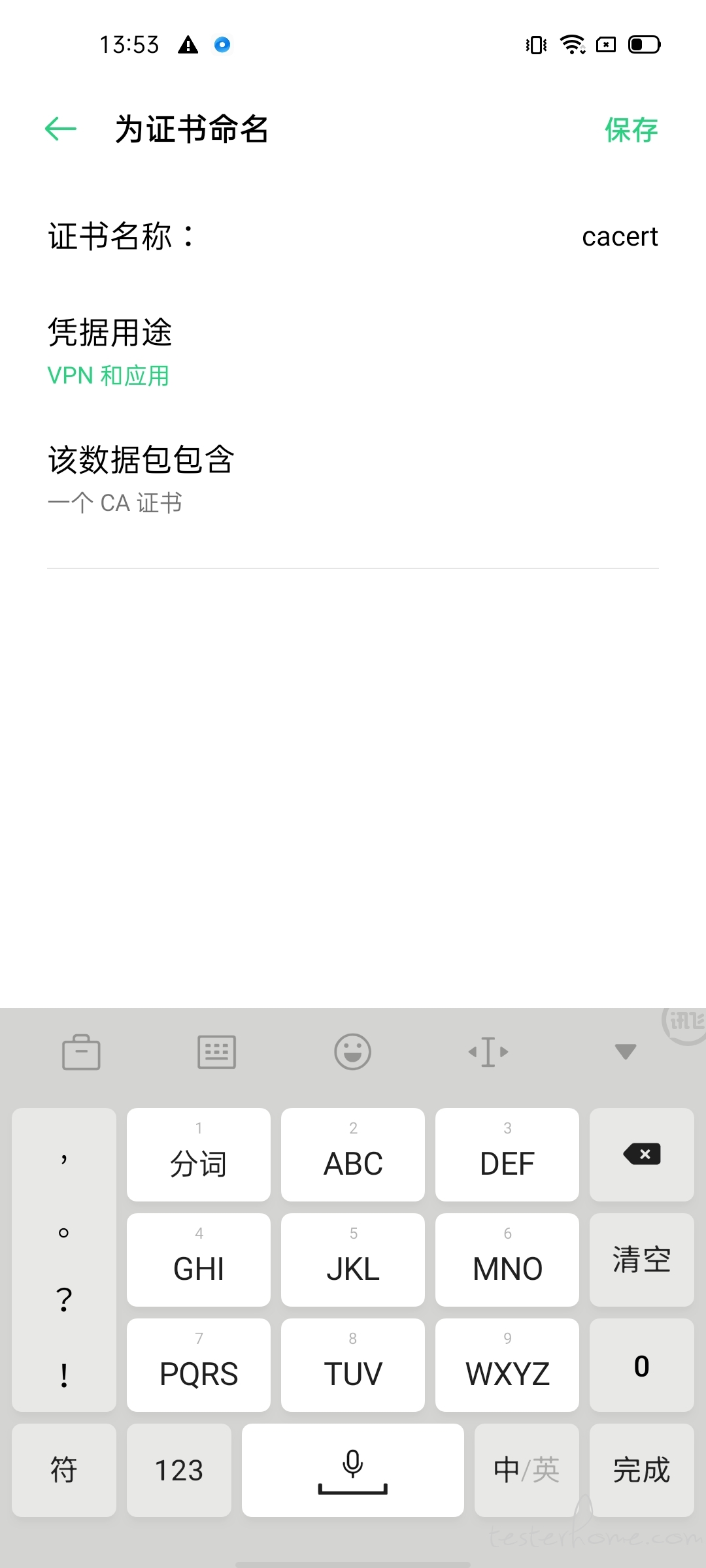This screenshot has width=706, height=1568.
Task: Tap the ABC key
Action: [x=353, y=1154]
